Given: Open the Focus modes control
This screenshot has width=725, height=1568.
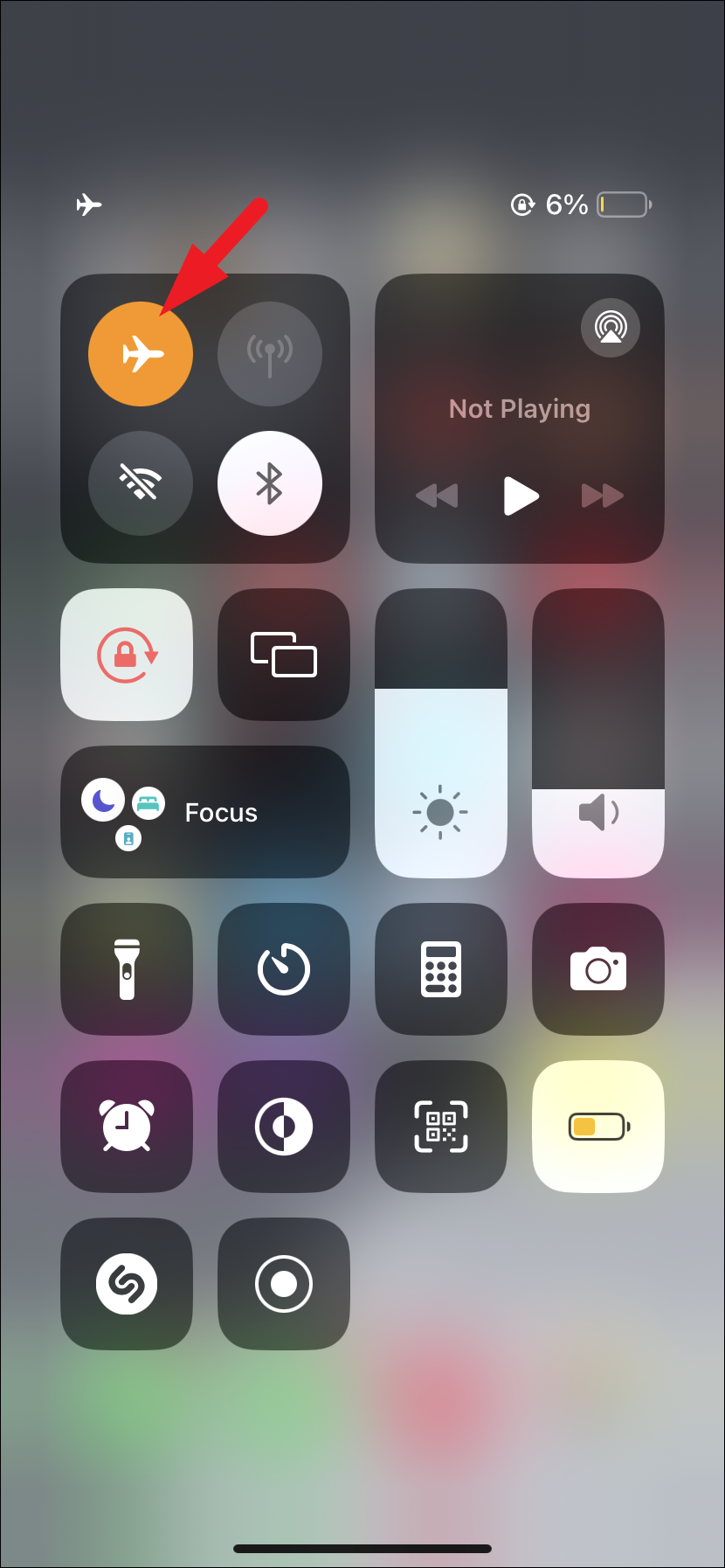Looking at the screenshot, I should pos(205,812).
